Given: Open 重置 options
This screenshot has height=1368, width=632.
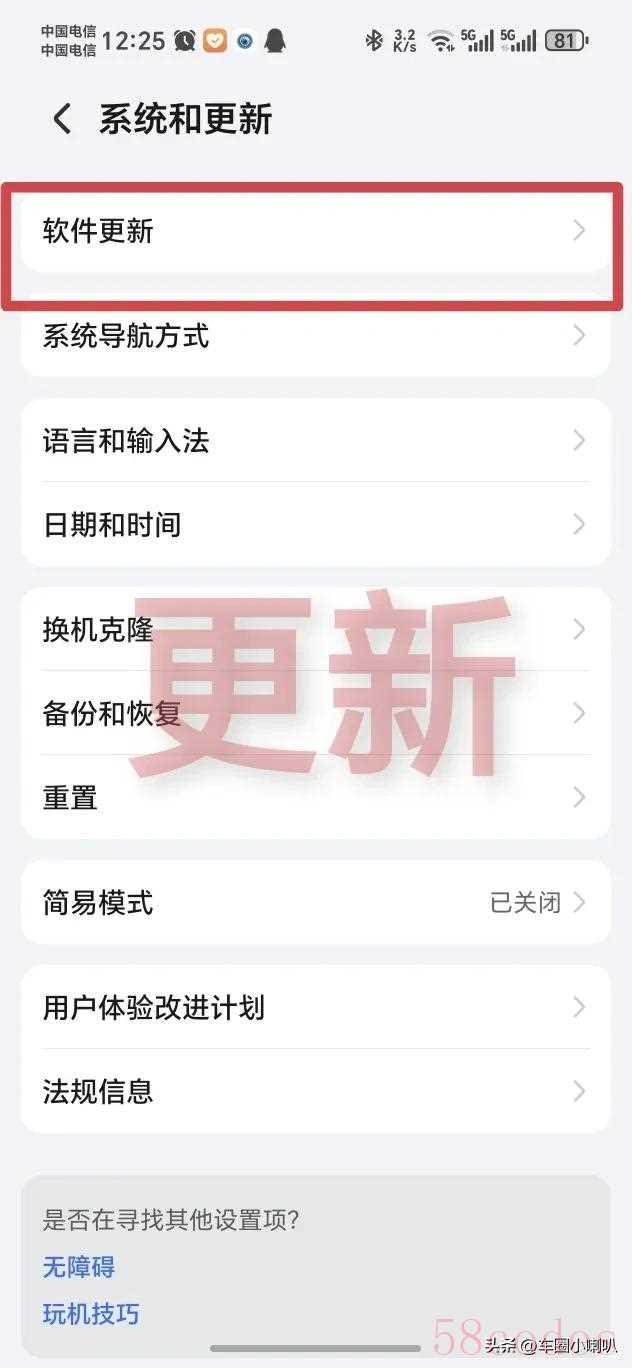Looking at the screenshot, I should 315,798.
